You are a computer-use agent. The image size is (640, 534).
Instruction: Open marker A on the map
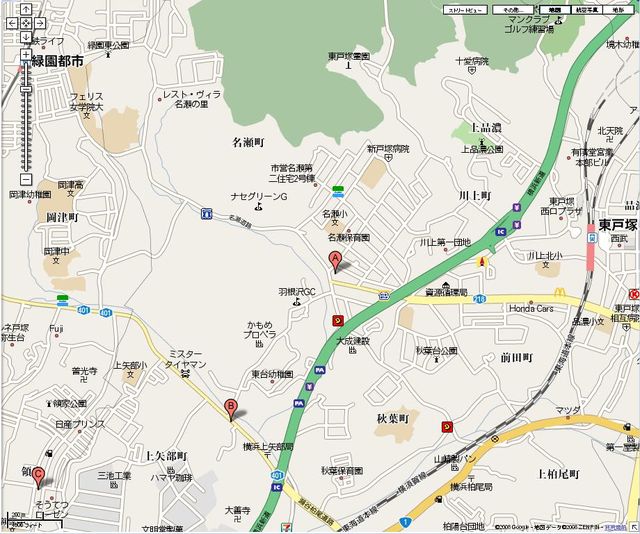tap(336, 261)
